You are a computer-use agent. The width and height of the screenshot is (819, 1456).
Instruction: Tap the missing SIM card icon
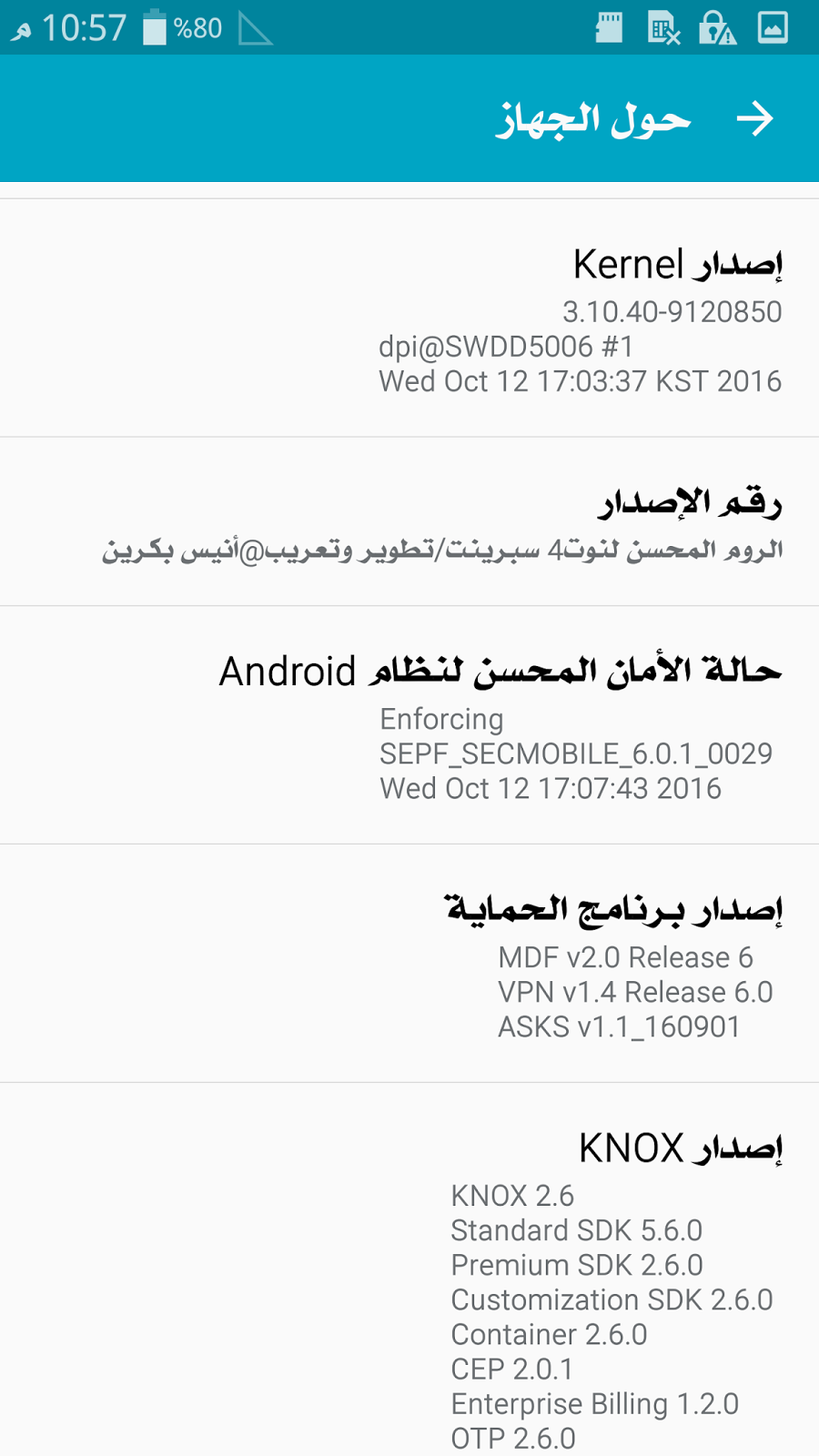(663, 27)
